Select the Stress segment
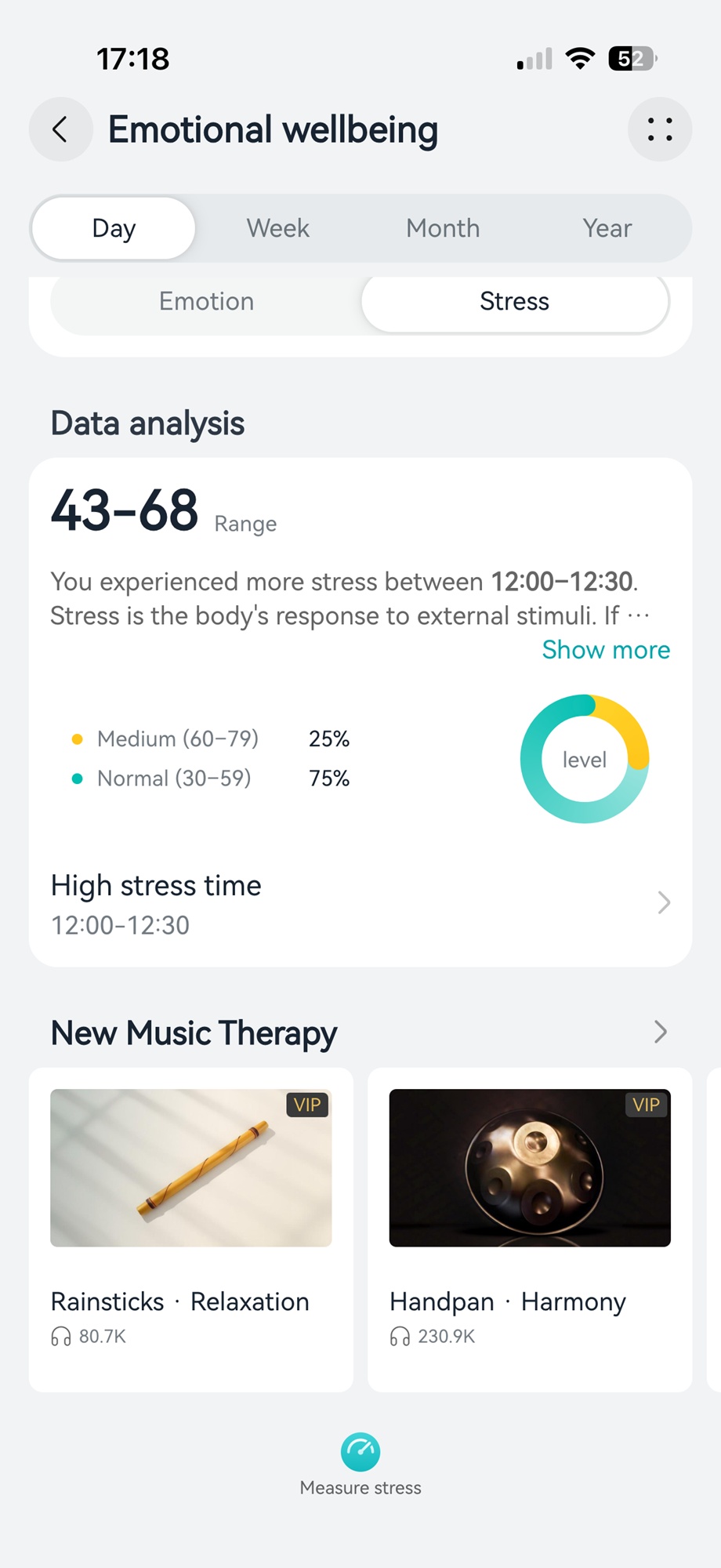This screenshot has height=1568, width=721. pos(514,302)
